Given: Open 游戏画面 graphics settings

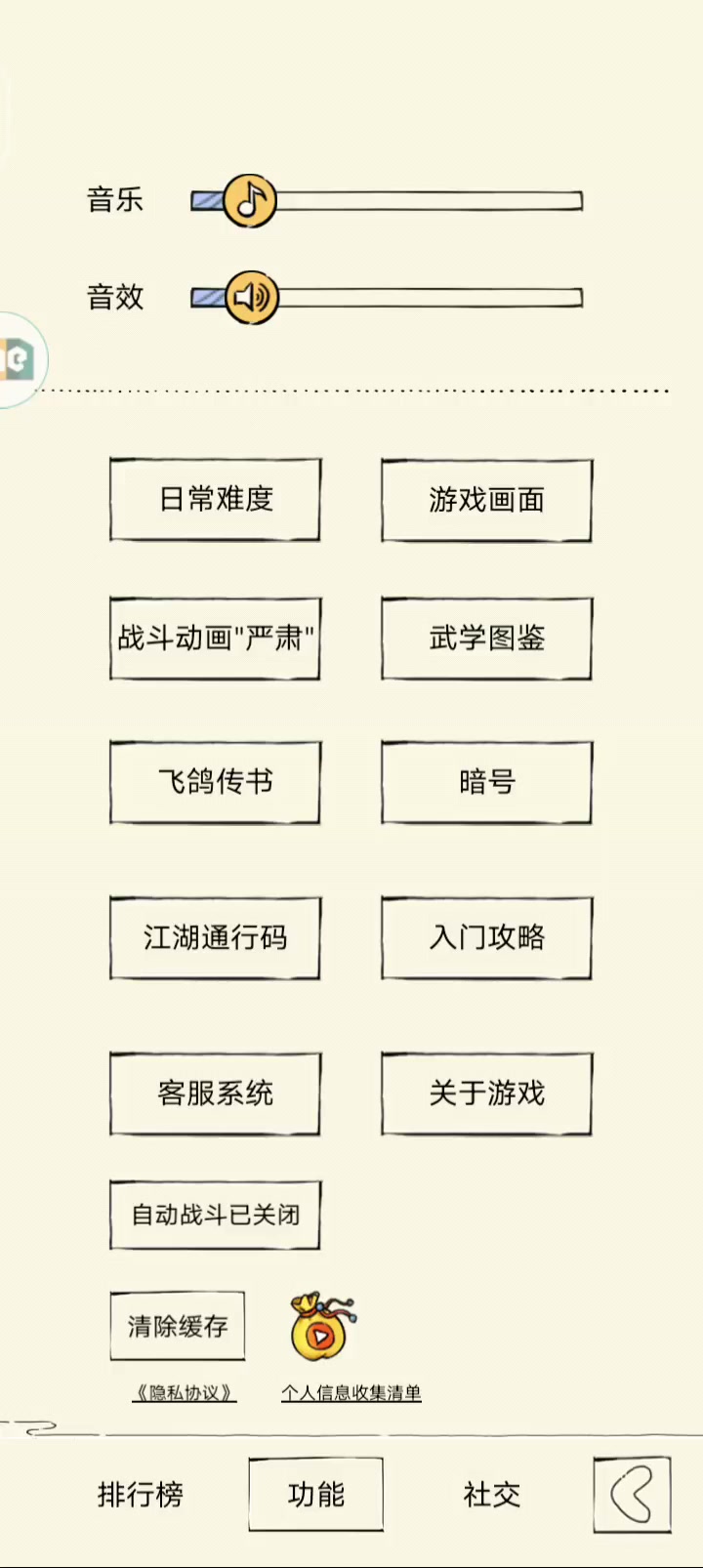Looking at the screenshot, I should coord(486,500).
